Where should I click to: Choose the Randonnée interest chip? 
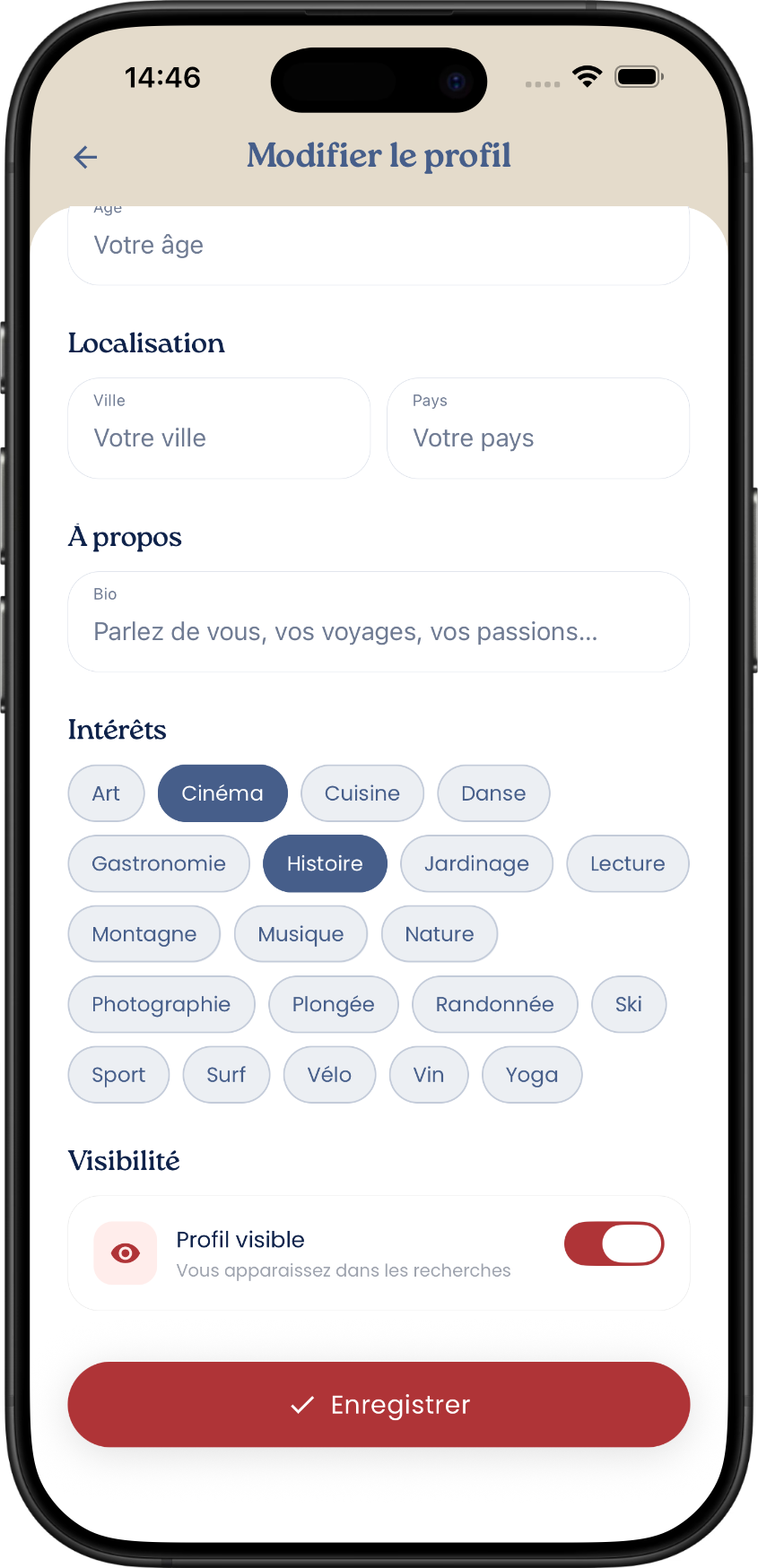tap(494, 1004)
